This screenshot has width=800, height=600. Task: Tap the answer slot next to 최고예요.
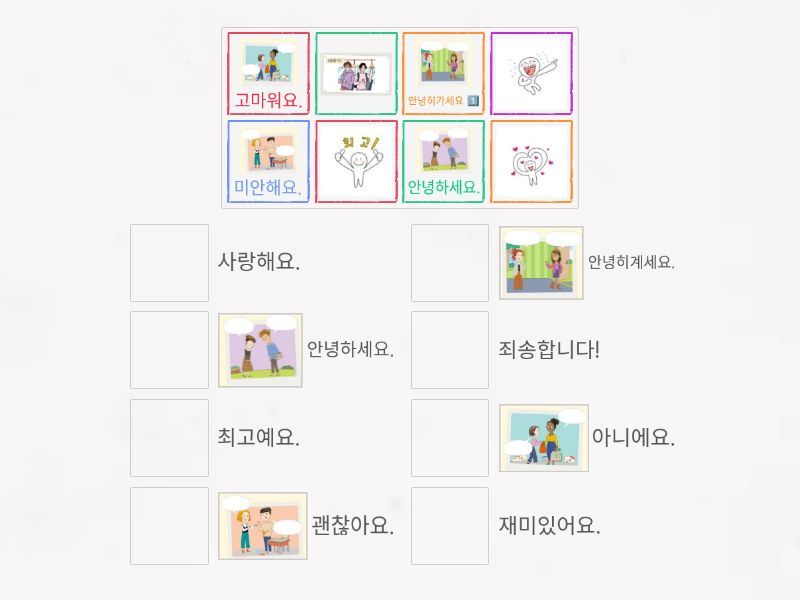pyautogui.click(x=169, y=438)
